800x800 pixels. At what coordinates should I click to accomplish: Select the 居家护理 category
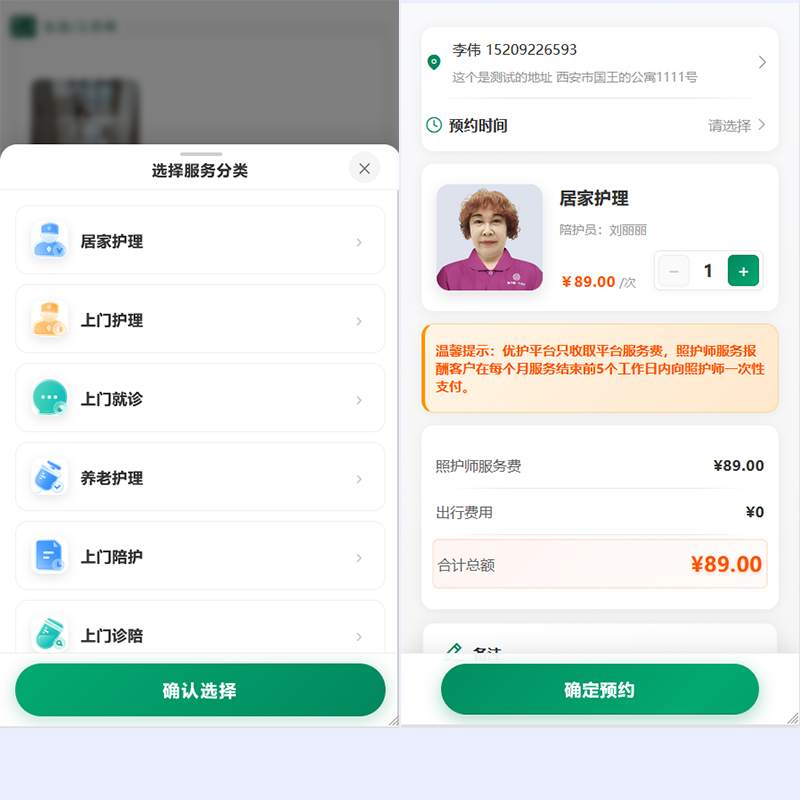[200, 241]
